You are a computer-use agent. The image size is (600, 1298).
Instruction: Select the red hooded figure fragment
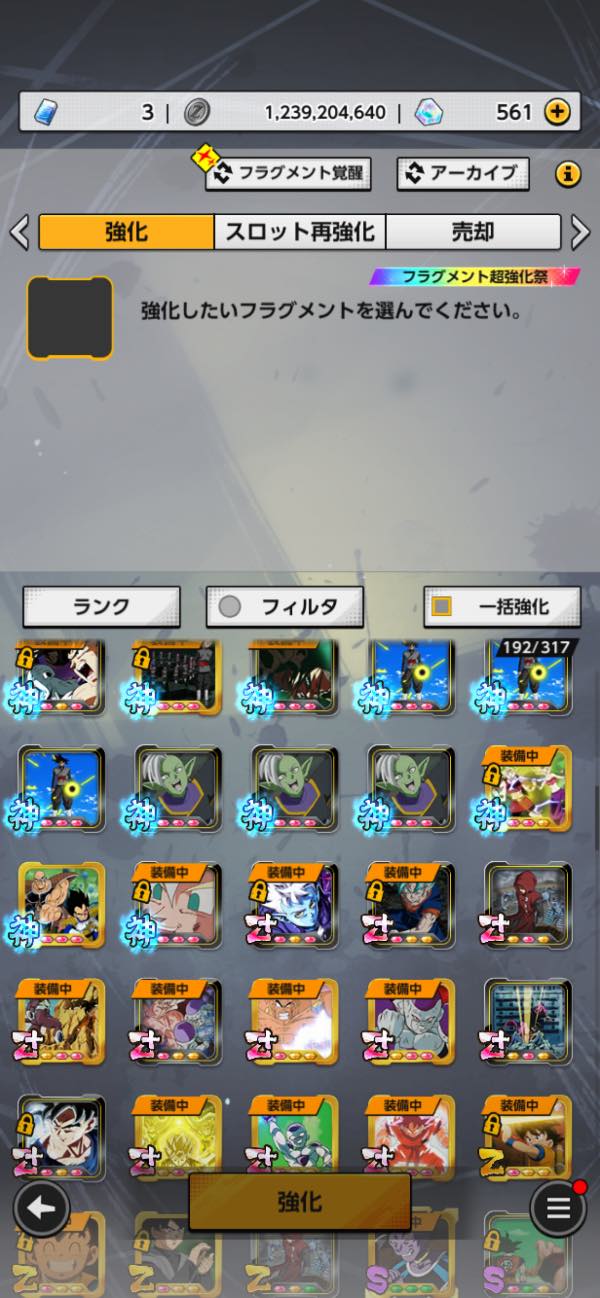pyautogui.click(x=527, y=905)
